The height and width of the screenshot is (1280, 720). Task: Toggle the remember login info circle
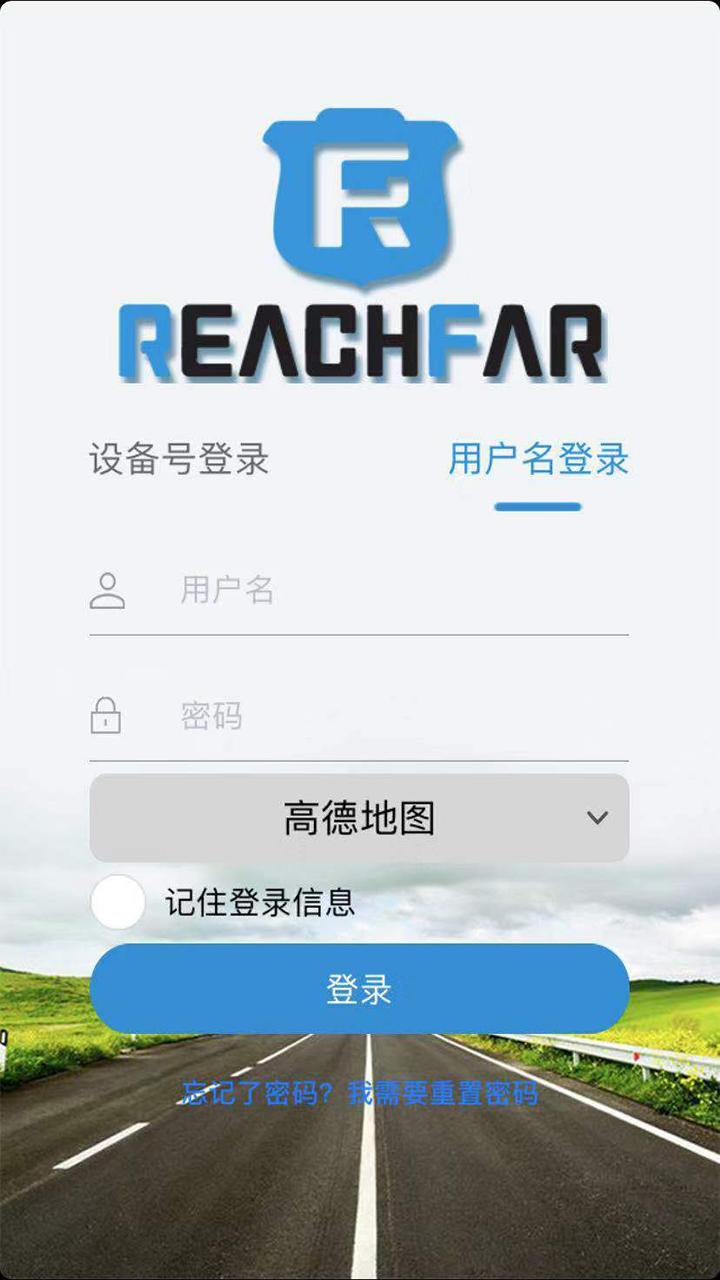click(119, 903)
